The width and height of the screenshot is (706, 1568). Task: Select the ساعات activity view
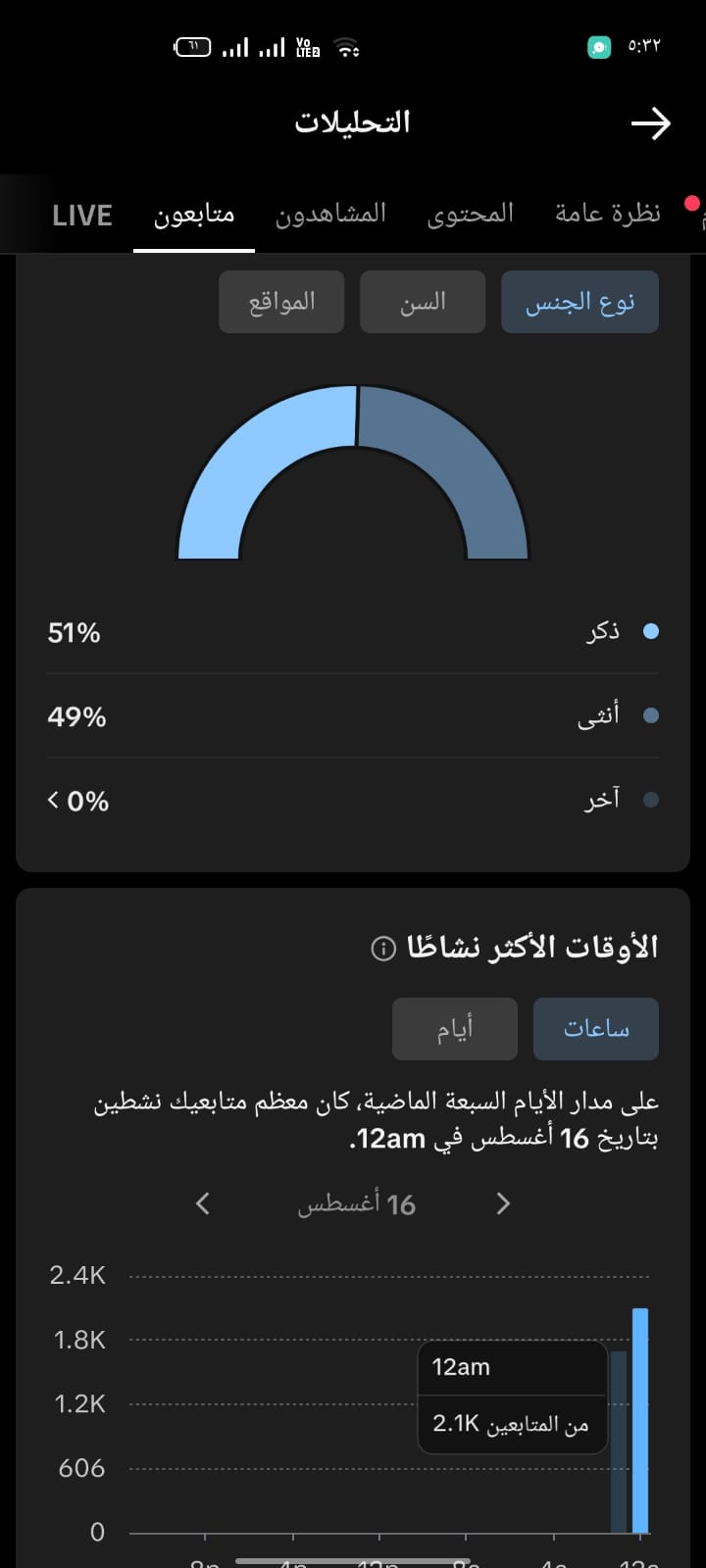click(x=596, y=1029)
